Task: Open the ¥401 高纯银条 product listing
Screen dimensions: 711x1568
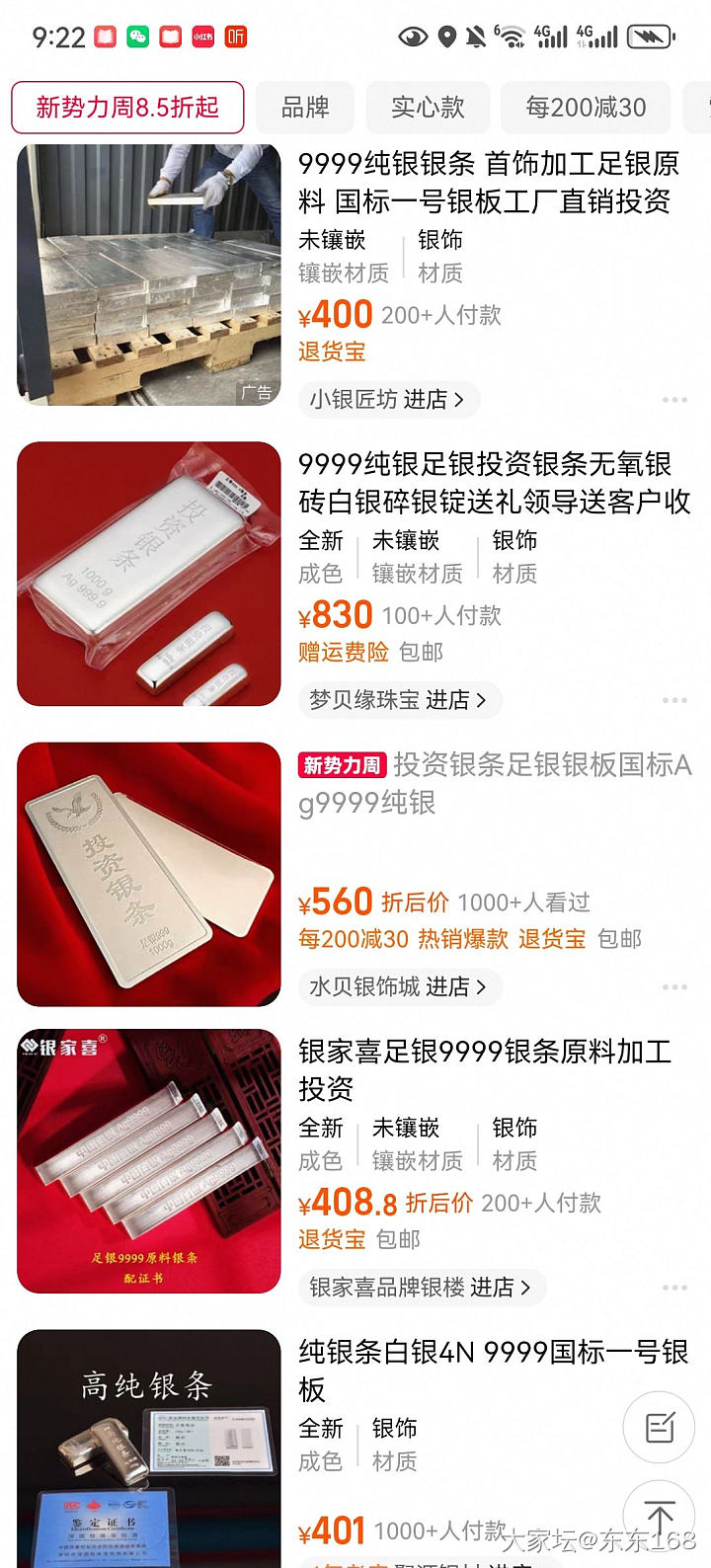Action: pyautogui.click(x=492, y=1371)
